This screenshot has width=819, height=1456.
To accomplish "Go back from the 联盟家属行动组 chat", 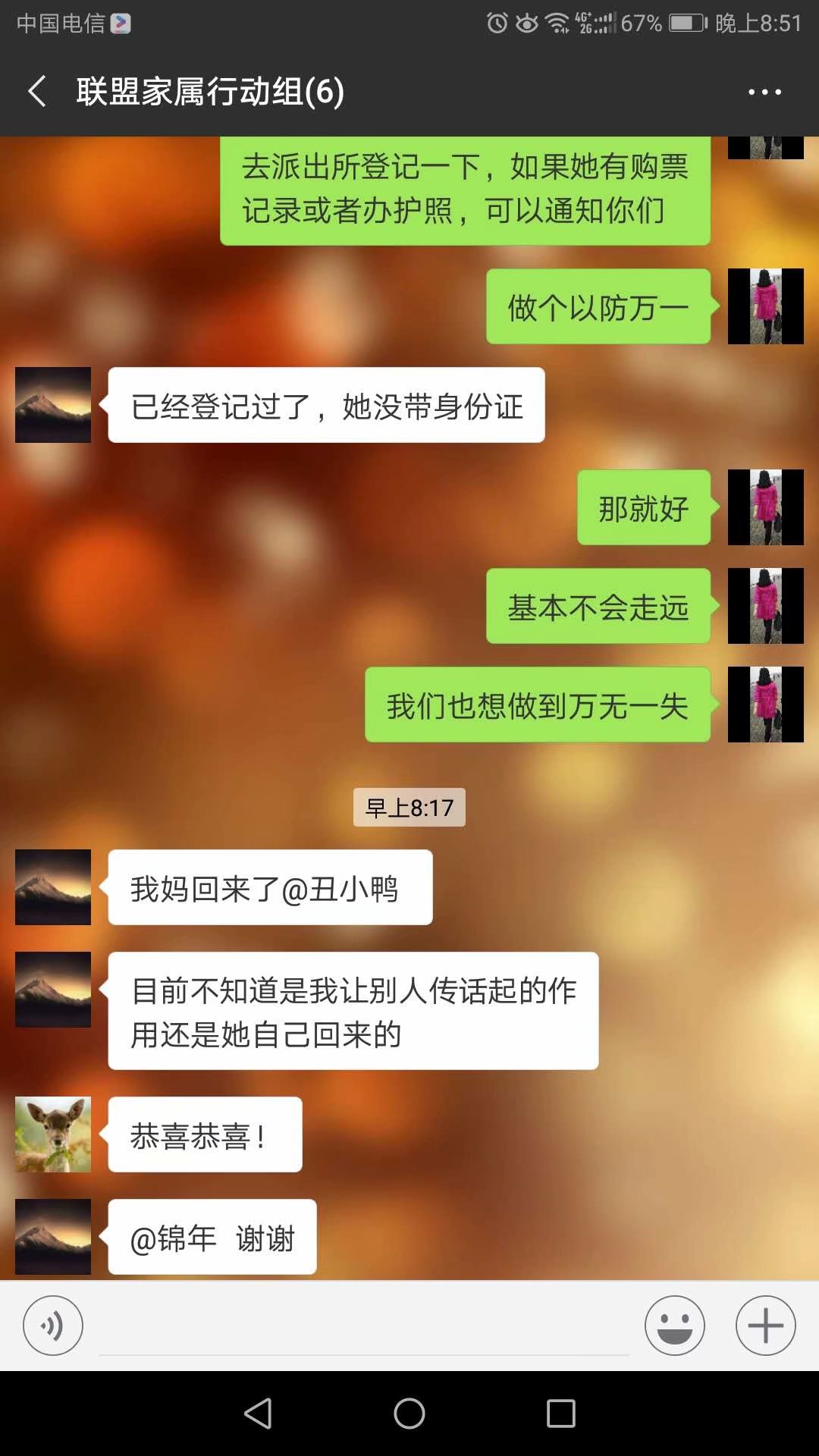I will [36, 92].
